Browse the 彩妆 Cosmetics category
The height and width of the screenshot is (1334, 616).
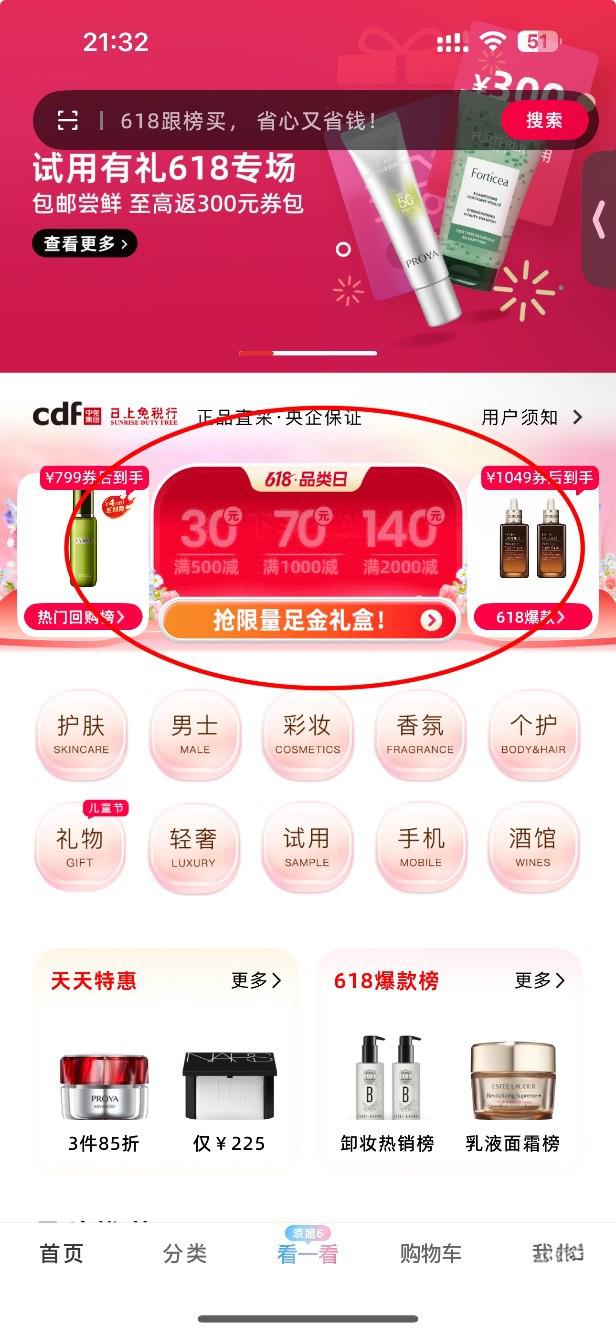(x=308, y=734)
